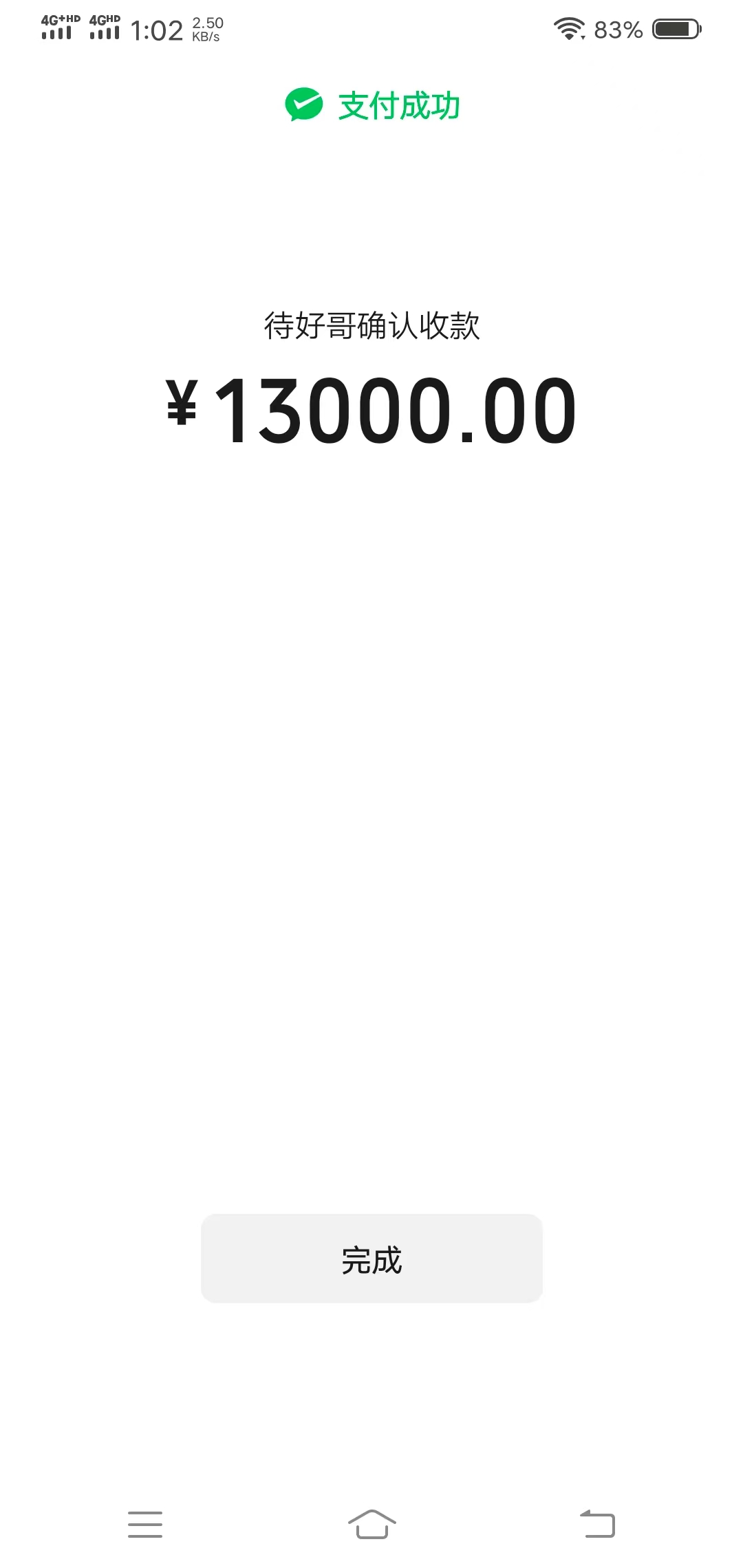The height and width of the screenshot is (1568, 743).
Task: Go back using the system back button
Action: (598, 1524)
